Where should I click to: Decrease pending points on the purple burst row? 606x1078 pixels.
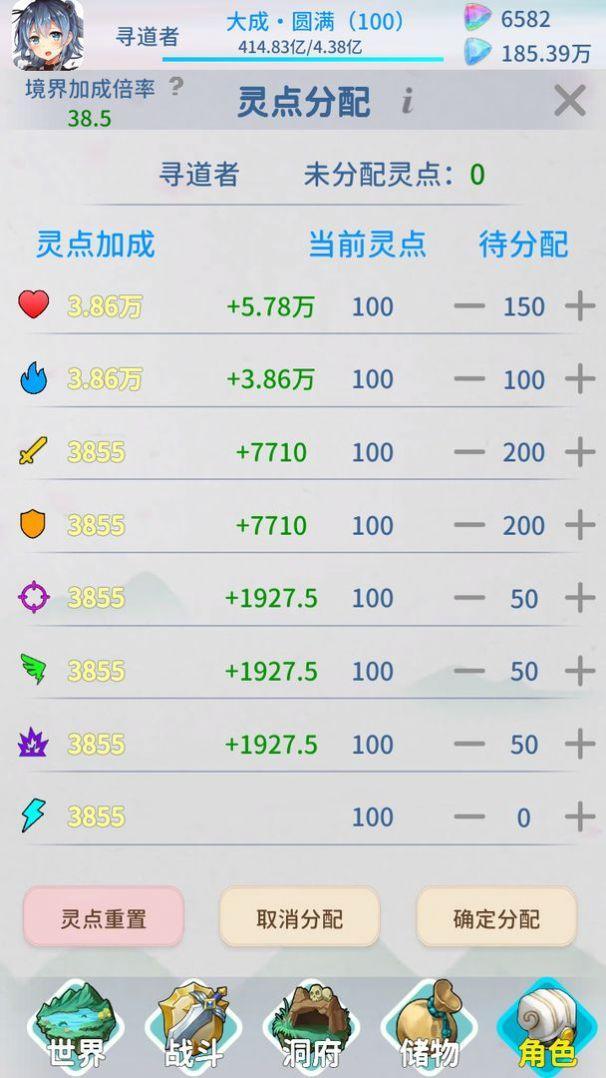[x=468, y=744]
